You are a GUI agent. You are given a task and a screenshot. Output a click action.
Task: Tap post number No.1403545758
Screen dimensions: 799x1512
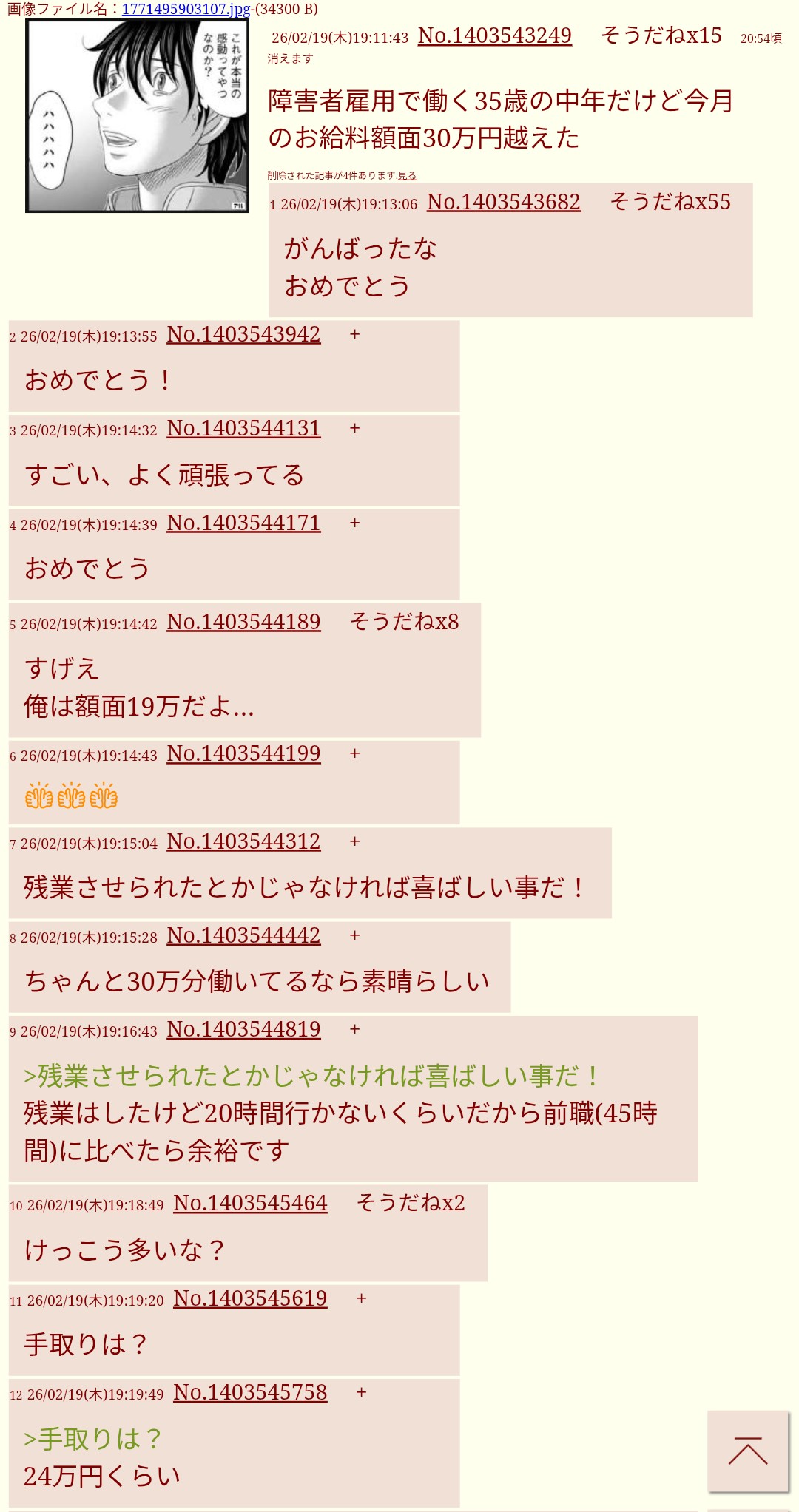coord(250,1392)
